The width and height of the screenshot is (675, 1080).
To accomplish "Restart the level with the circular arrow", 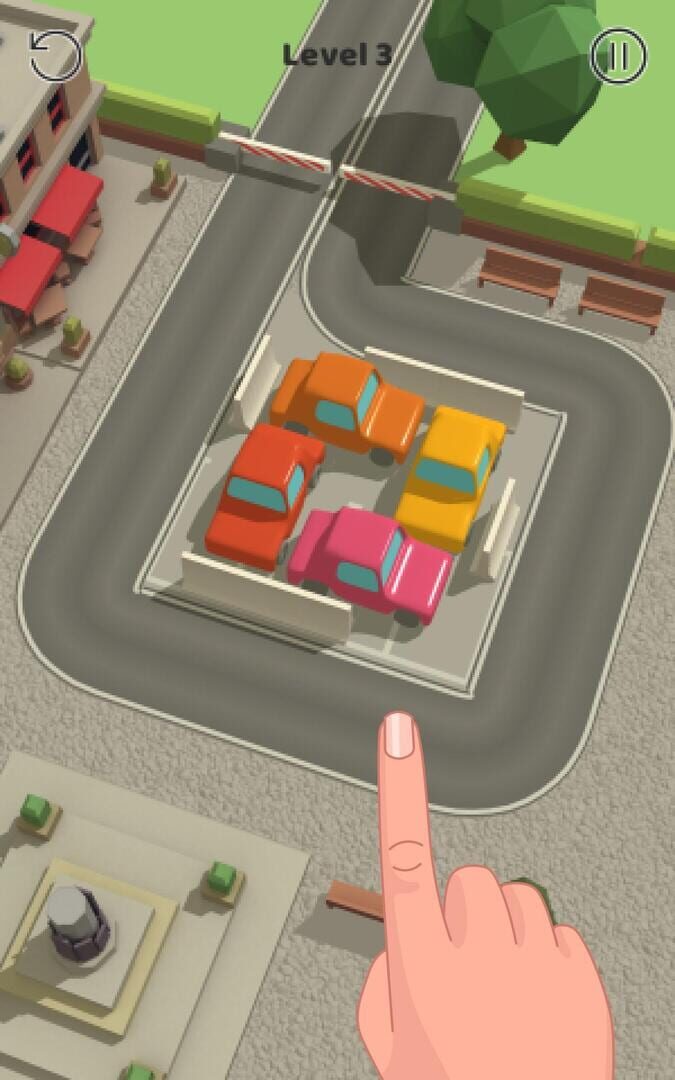I will pos(55,55).
